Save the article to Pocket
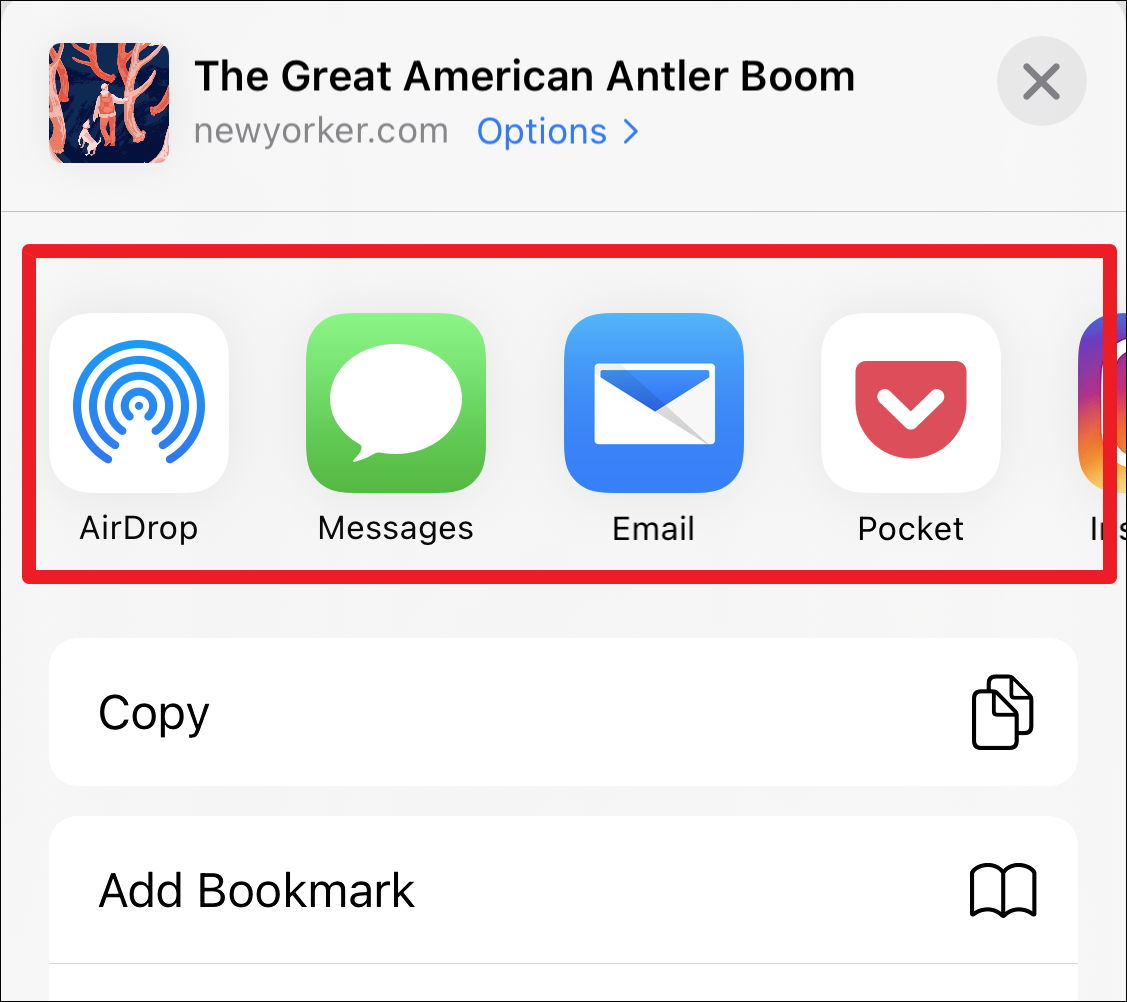 point(910,403)
